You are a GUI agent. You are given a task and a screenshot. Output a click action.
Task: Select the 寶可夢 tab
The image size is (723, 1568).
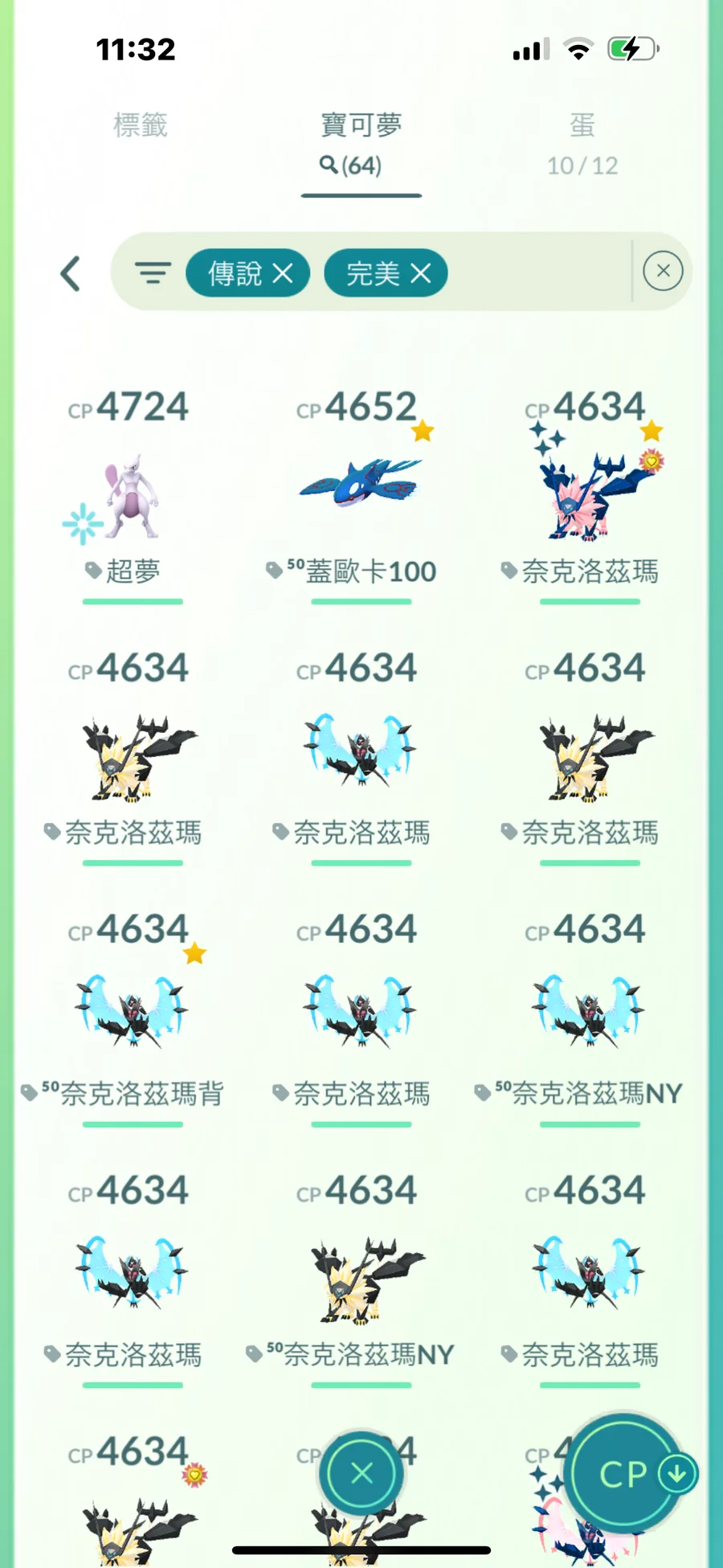click(361, 142)
